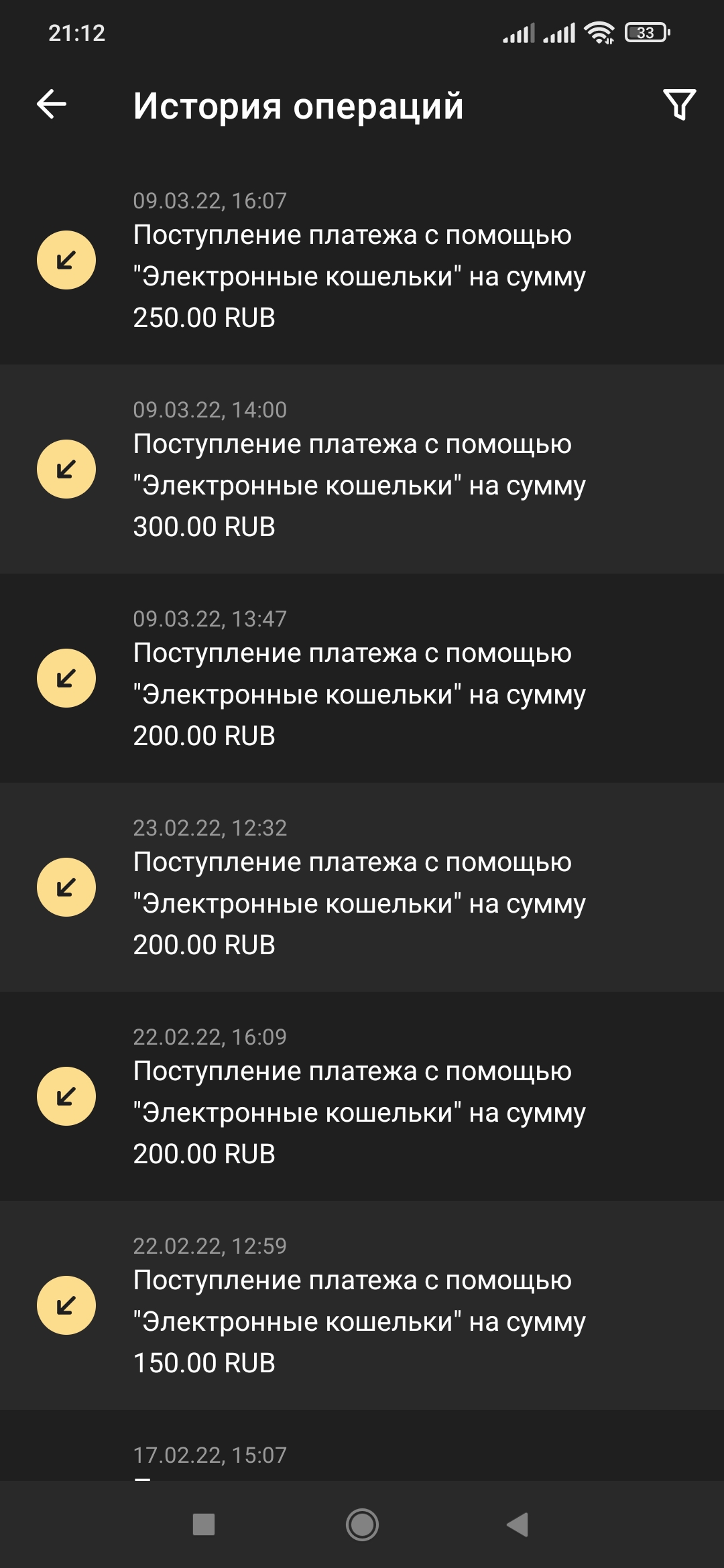Screen dimensions: 724x1568
Task: Open the operations filter
Action: [x=679, y=105]
